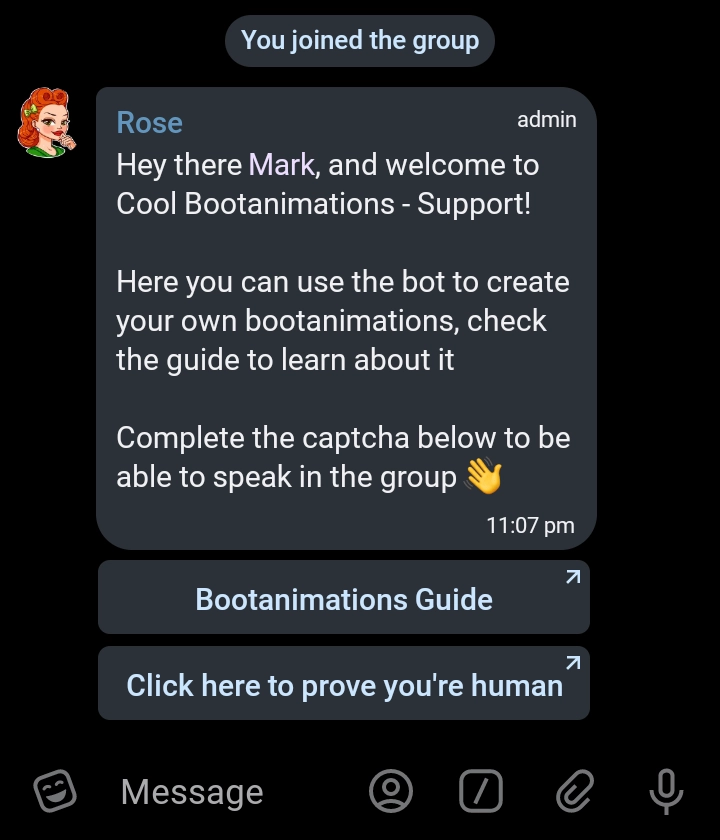Tap Rose's name in the message
720x840 pixels.
(x=150, y=123)
